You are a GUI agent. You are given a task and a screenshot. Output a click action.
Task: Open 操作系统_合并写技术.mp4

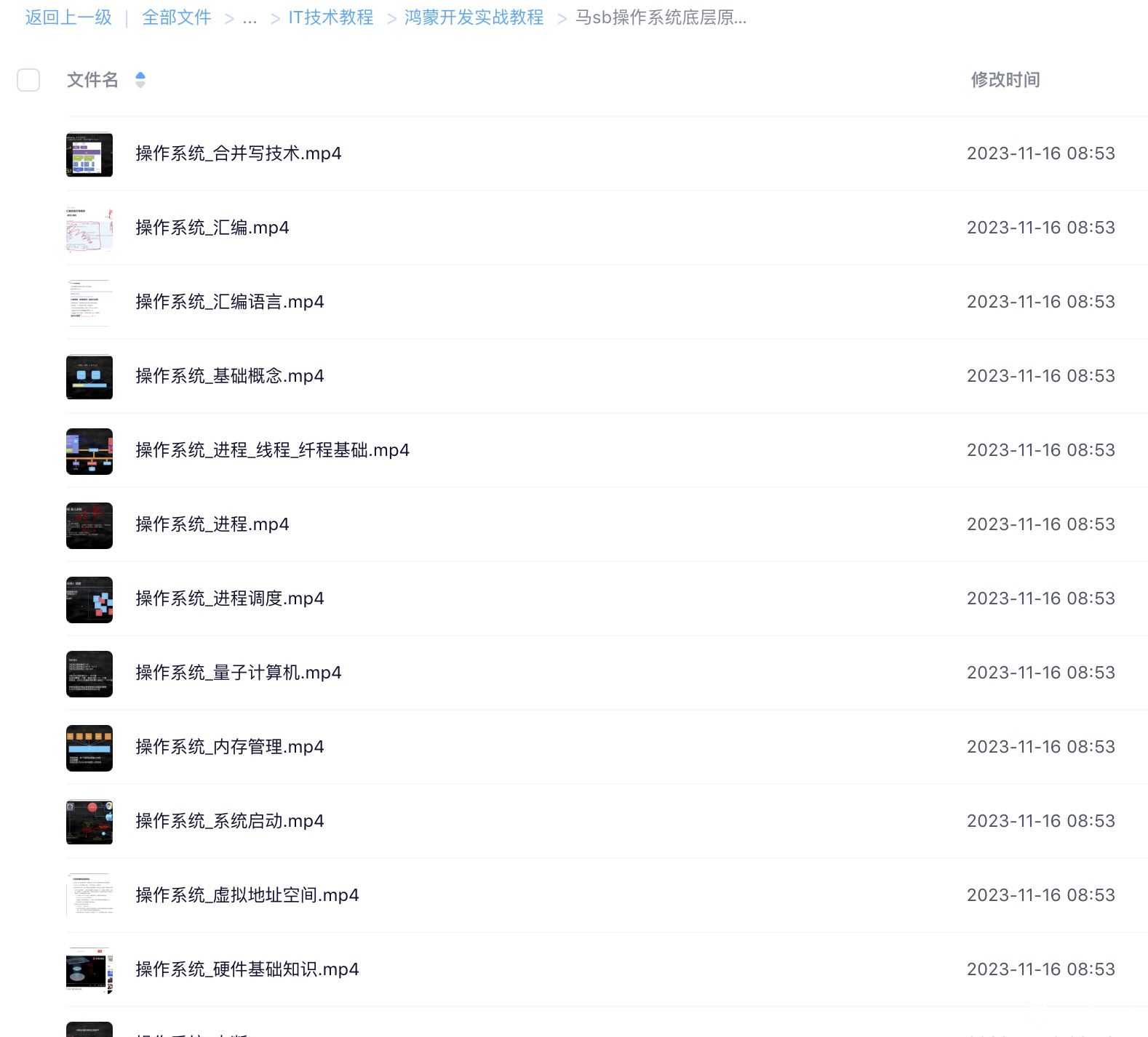click(238, 153)
